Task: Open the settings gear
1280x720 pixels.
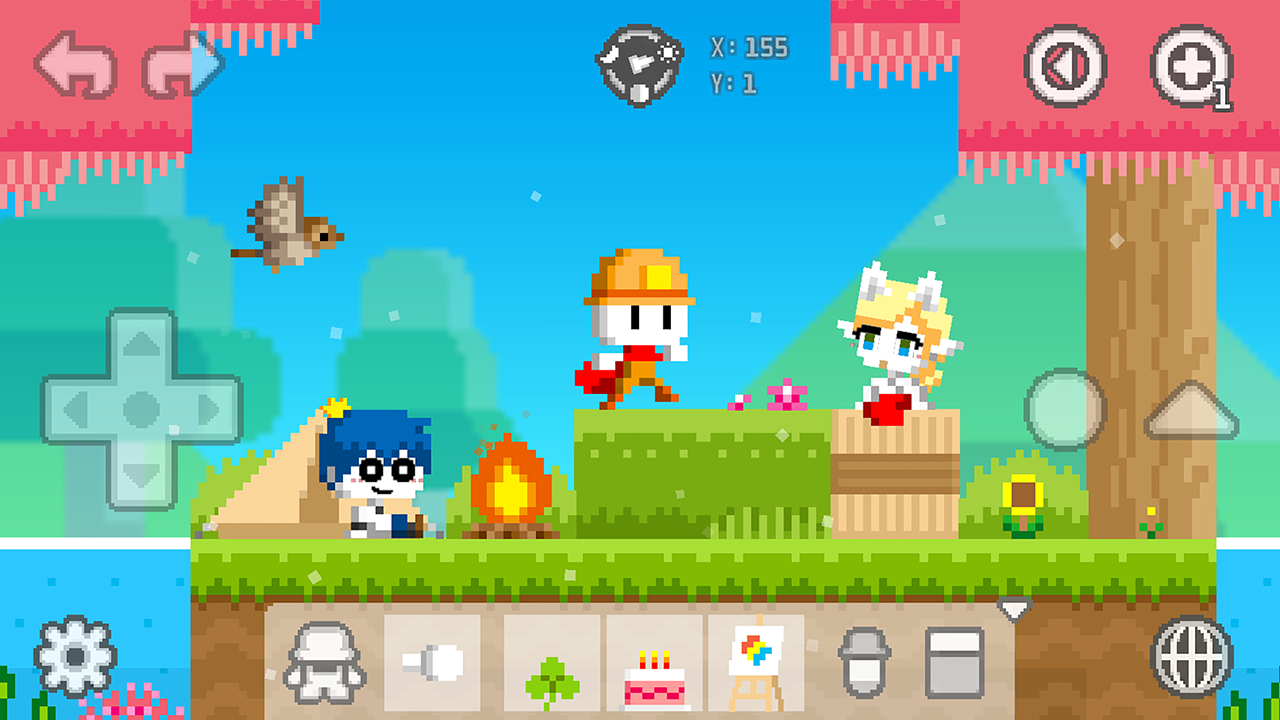Action: tap(75, 657)
